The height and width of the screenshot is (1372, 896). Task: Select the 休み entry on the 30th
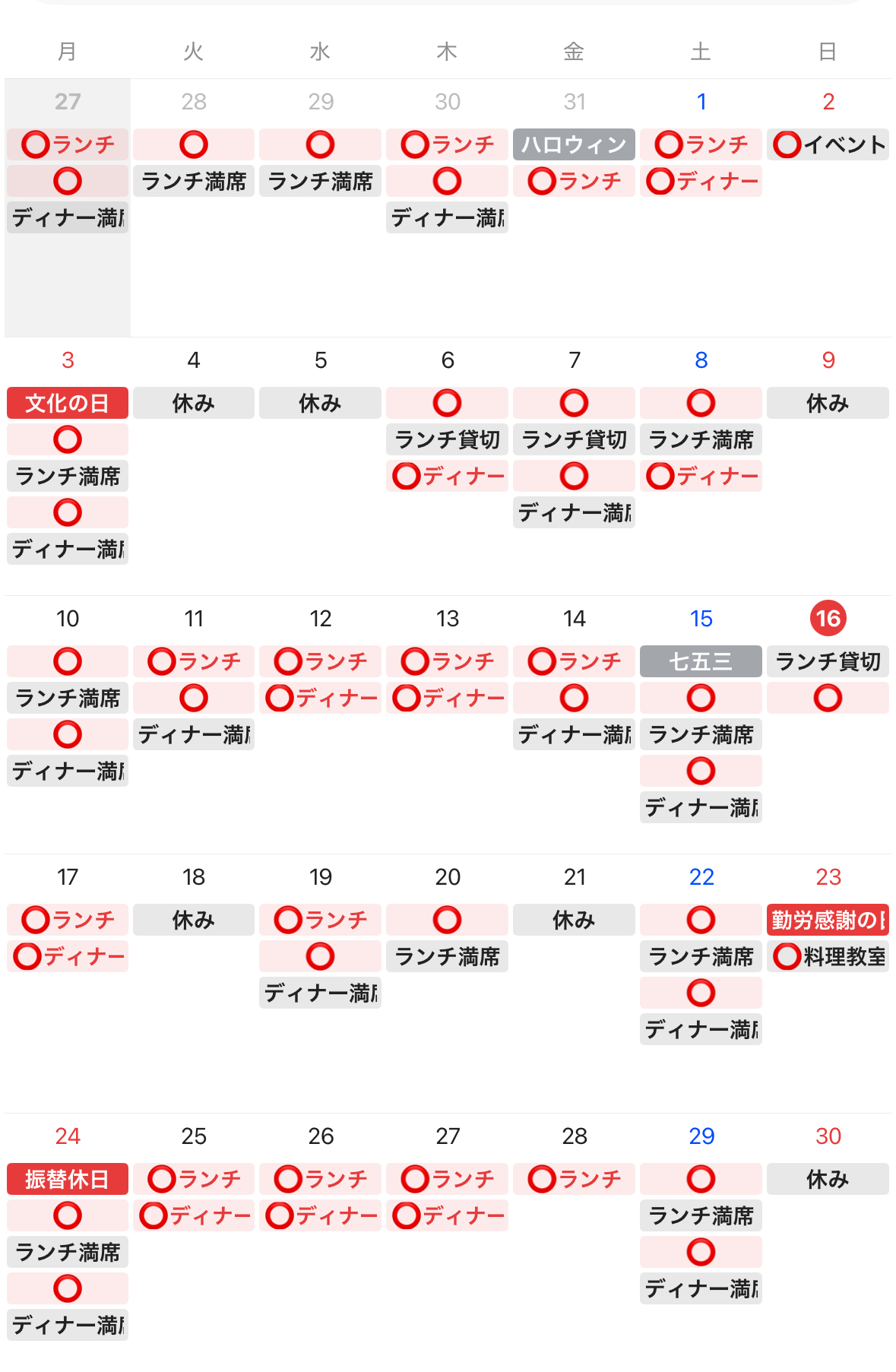click(828, 1179)
